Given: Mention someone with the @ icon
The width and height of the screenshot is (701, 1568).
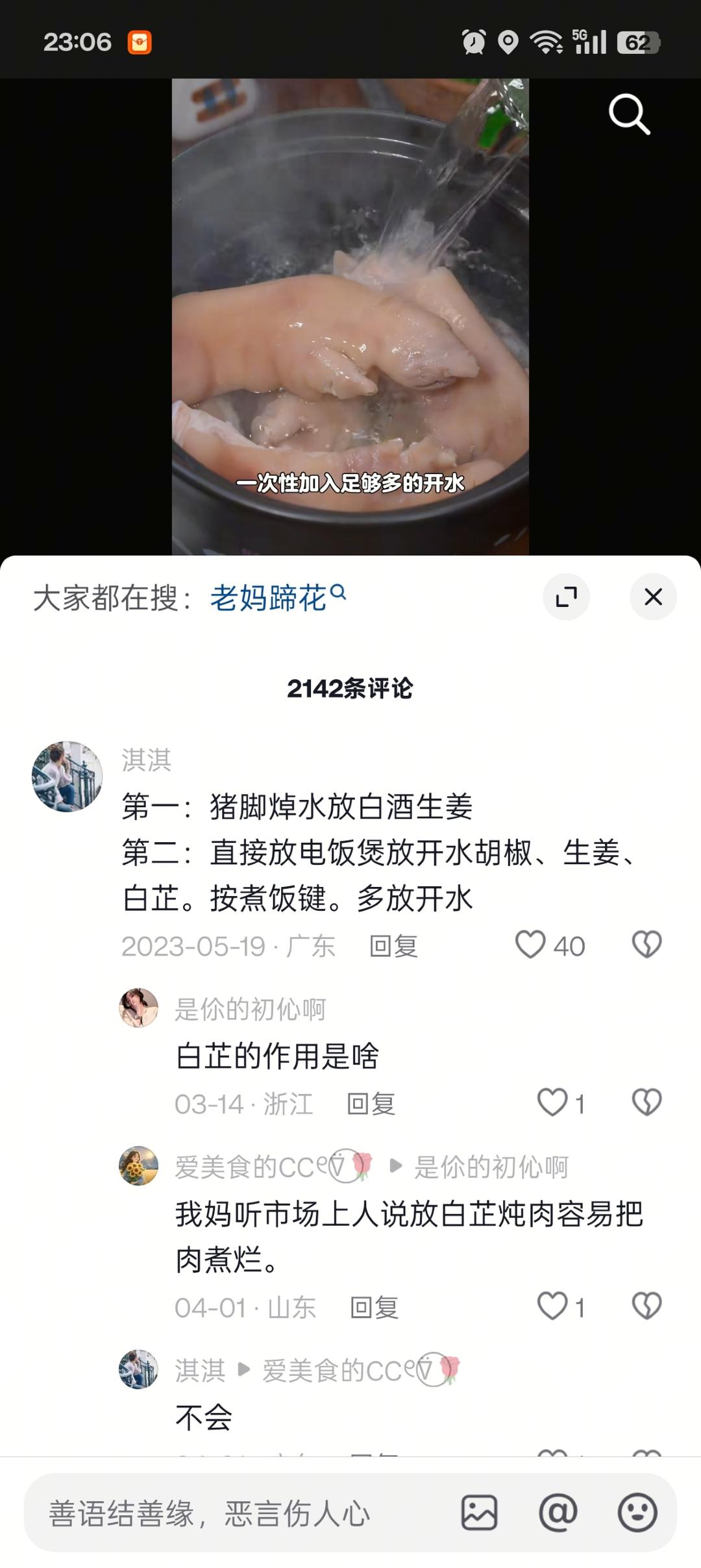Looking at the screenshot, I should [x=558, y=1513].
